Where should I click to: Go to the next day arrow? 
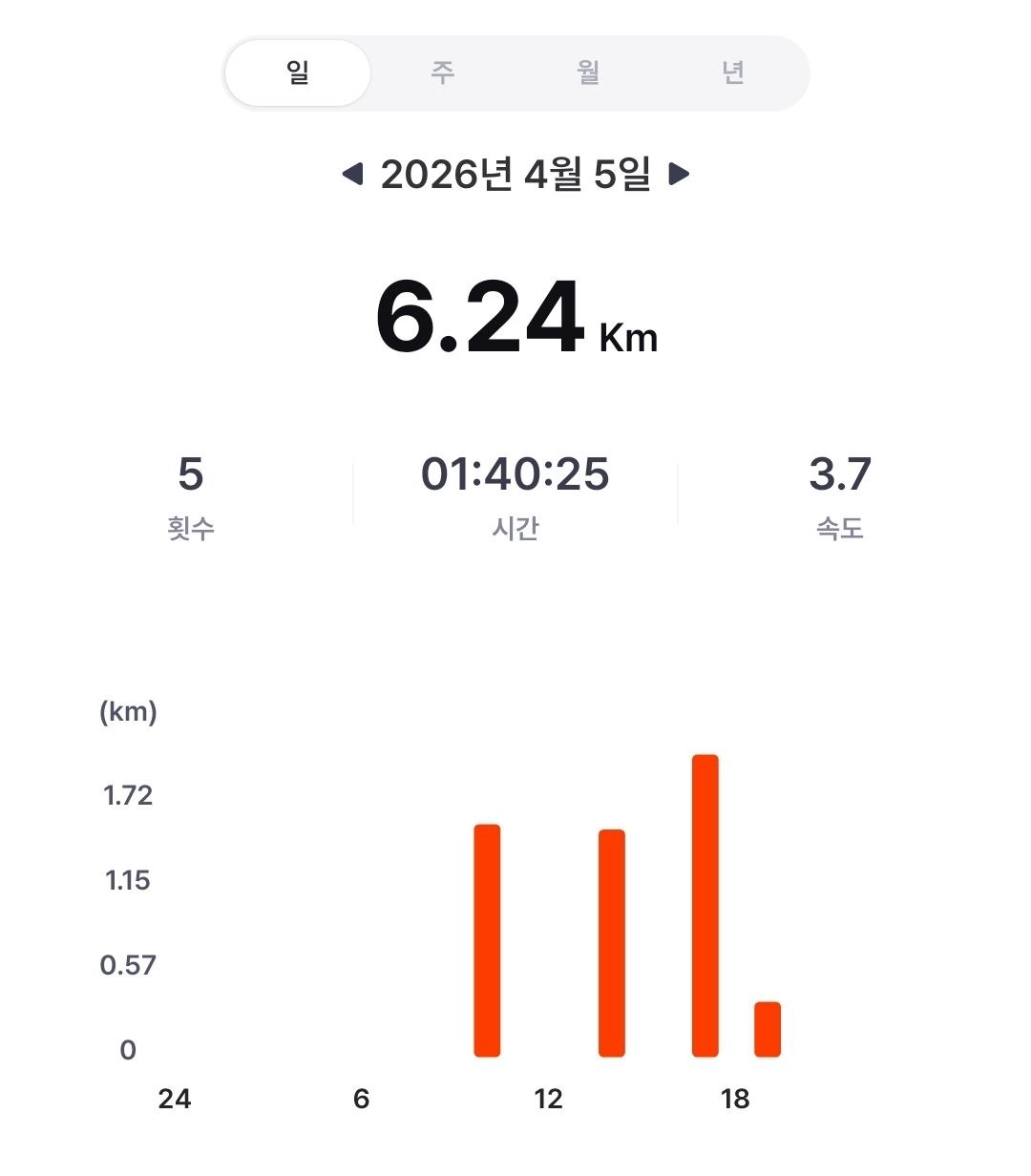click(678, 175)
